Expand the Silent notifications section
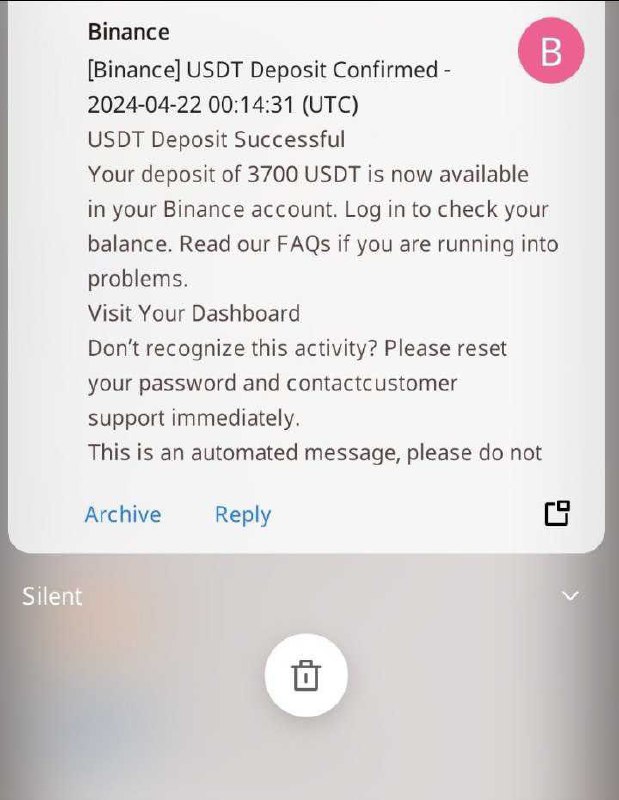This screenshot has height=800, width=619. click(x=570, y=596)
